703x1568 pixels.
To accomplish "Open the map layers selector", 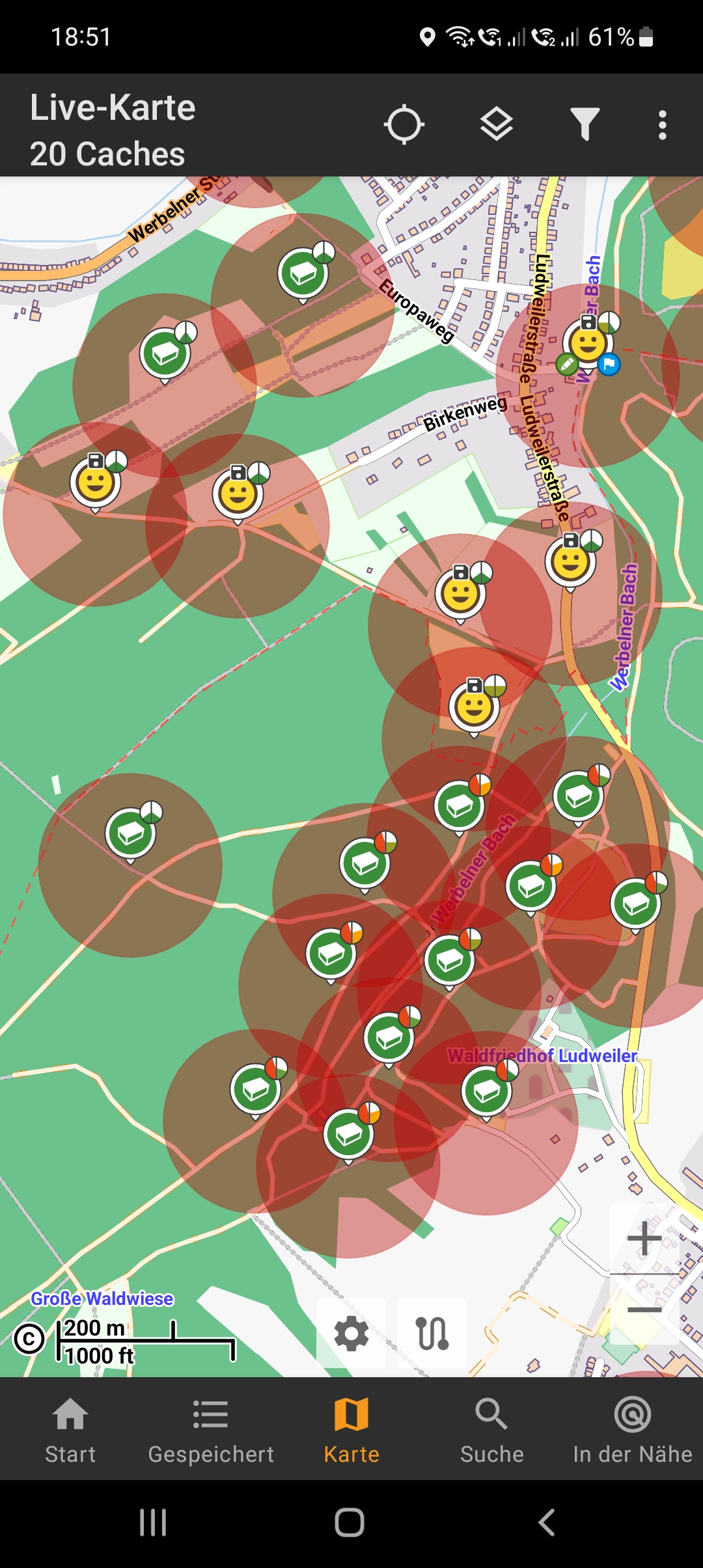I will point(496,124).
